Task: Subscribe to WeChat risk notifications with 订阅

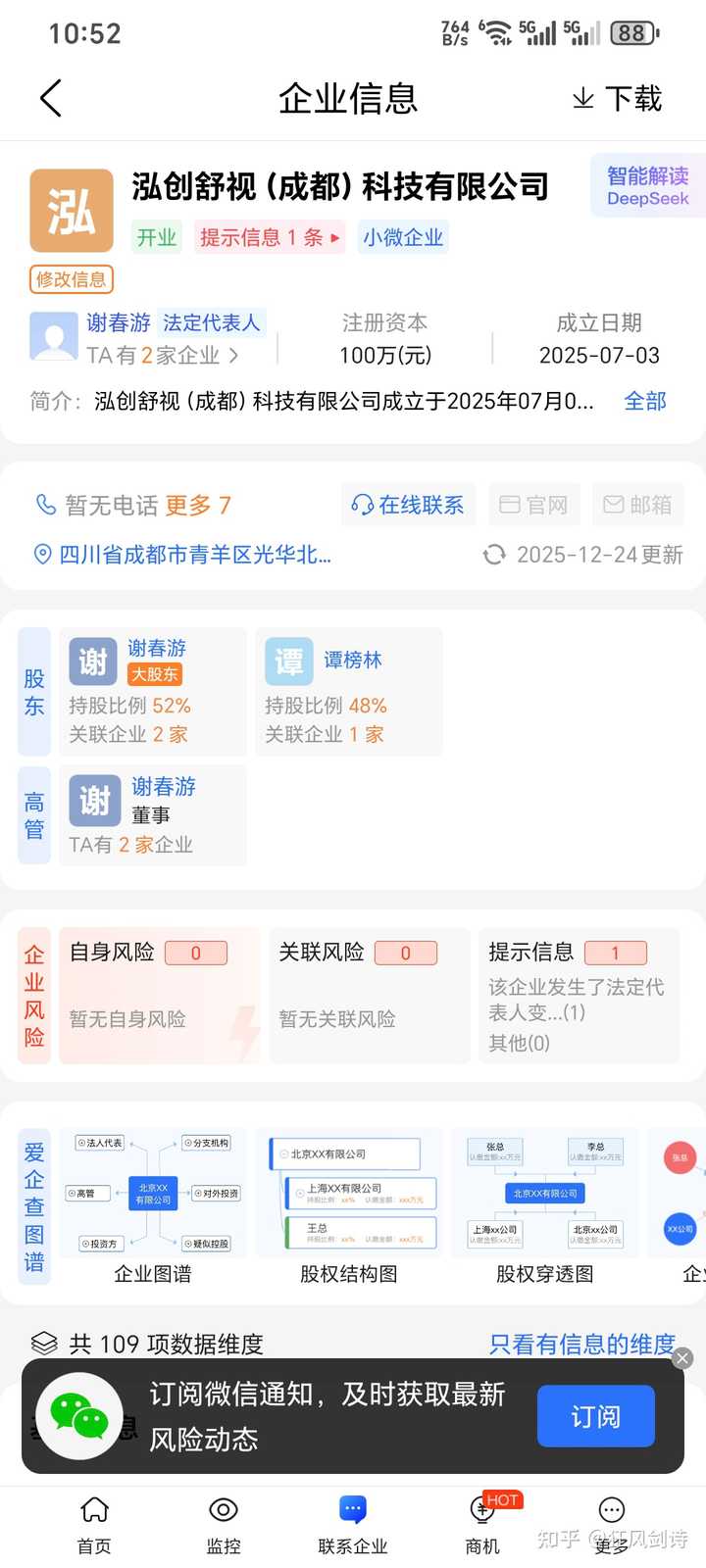Action: click(x=595, y=1416)
